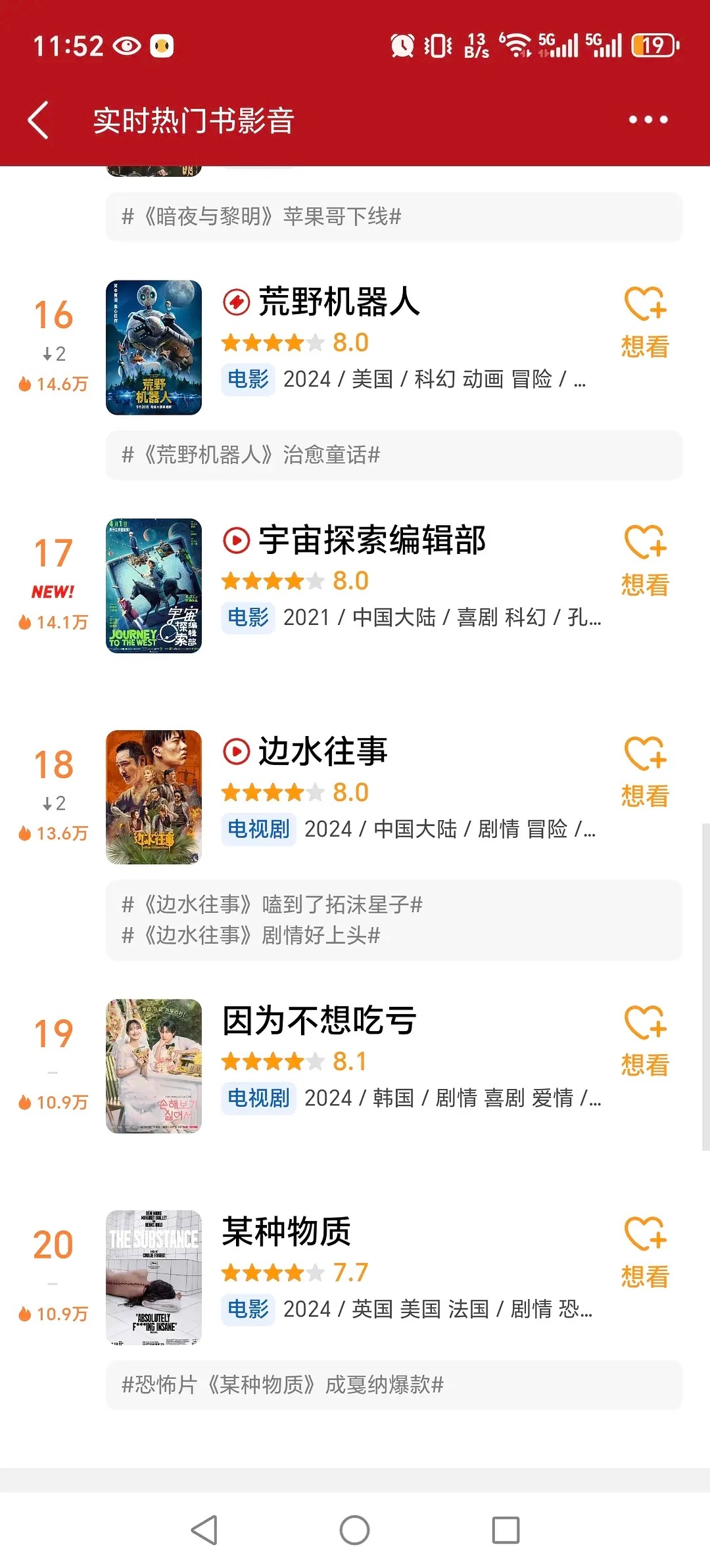The height and width of the screenshot is (1568, 710).
Task: Tap the play icon next to 宇宙探索编辑部
Action: click(236, 540)
